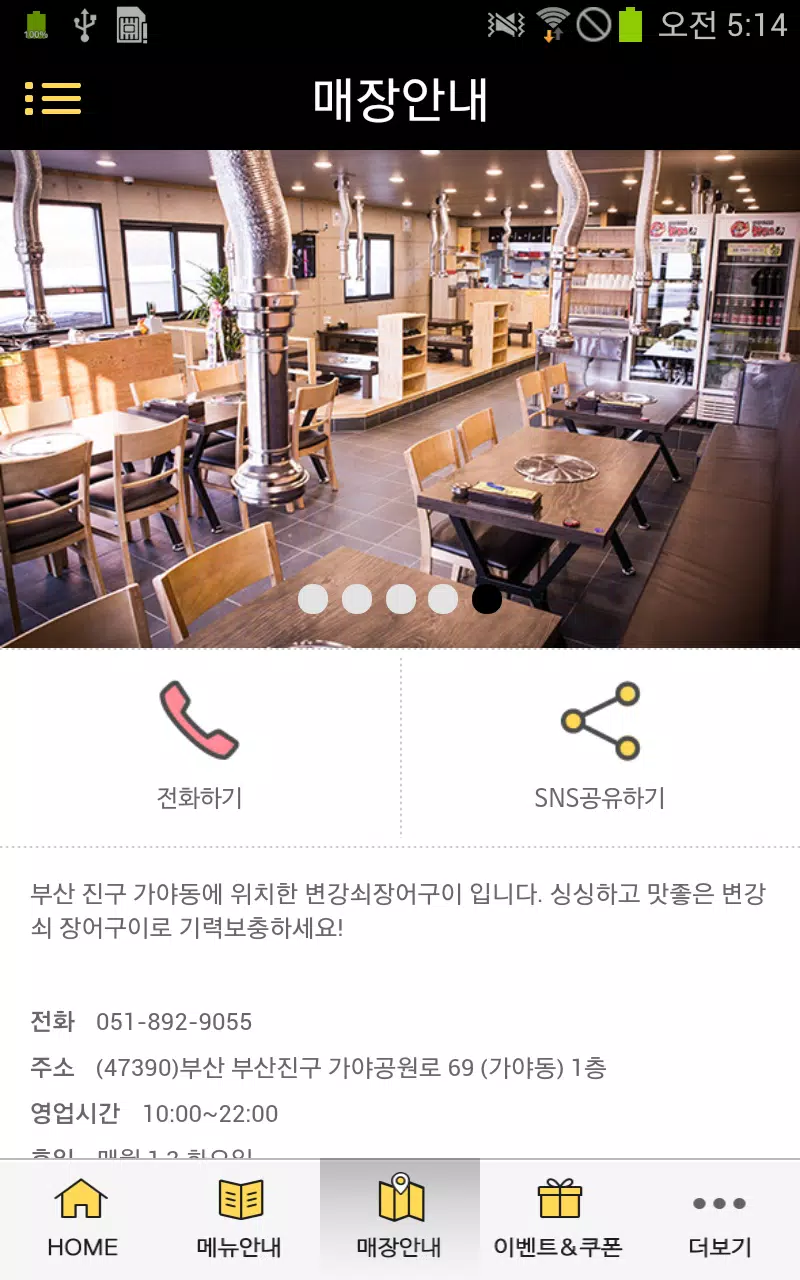Image resolution: width=800 pixels, height=1280 pixels.
Task: Share the store with SNS공유하기
Action: click(x=600, y=745)
